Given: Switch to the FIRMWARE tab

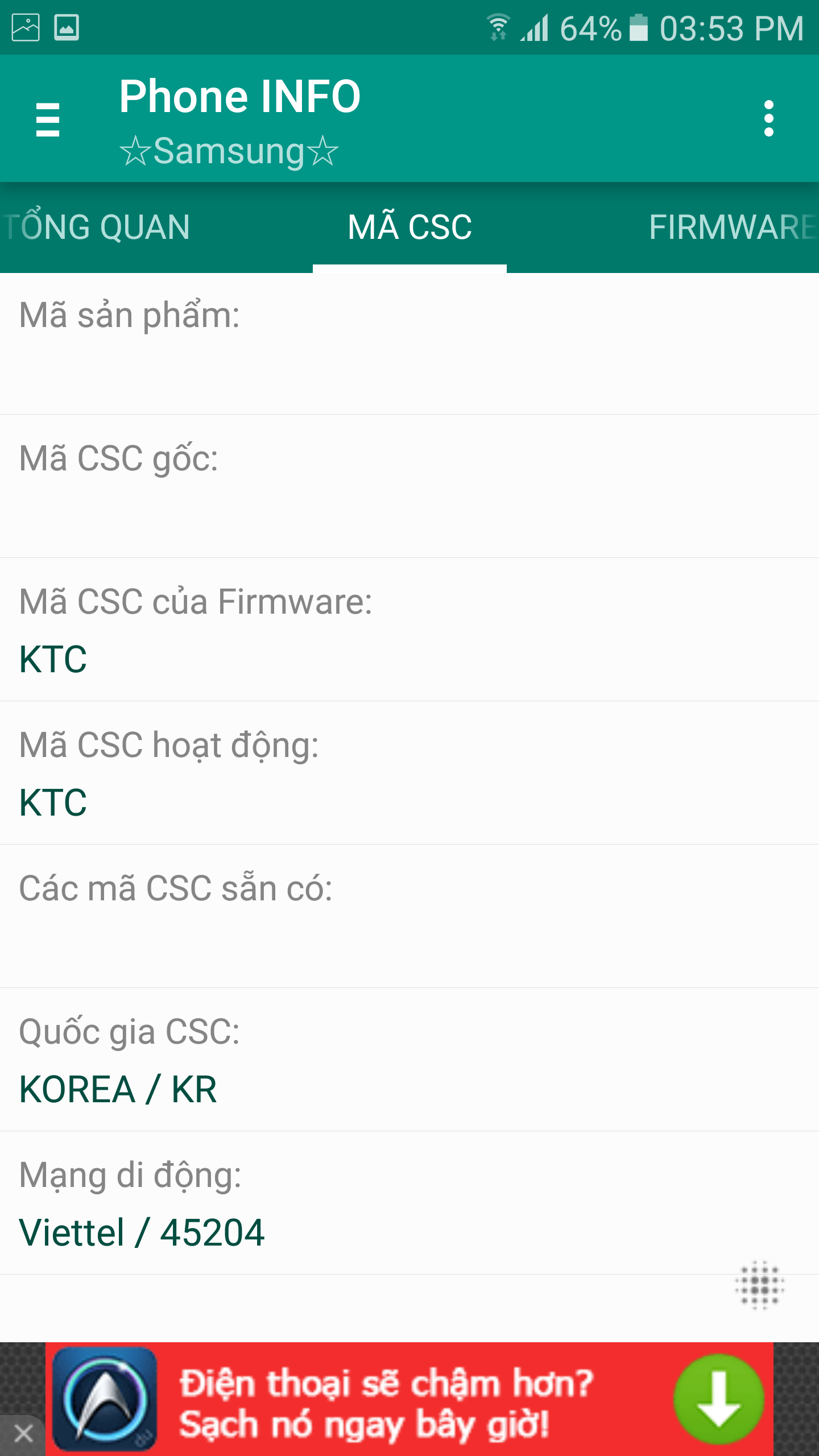Looking at the screenshot, I should point(733,227).
